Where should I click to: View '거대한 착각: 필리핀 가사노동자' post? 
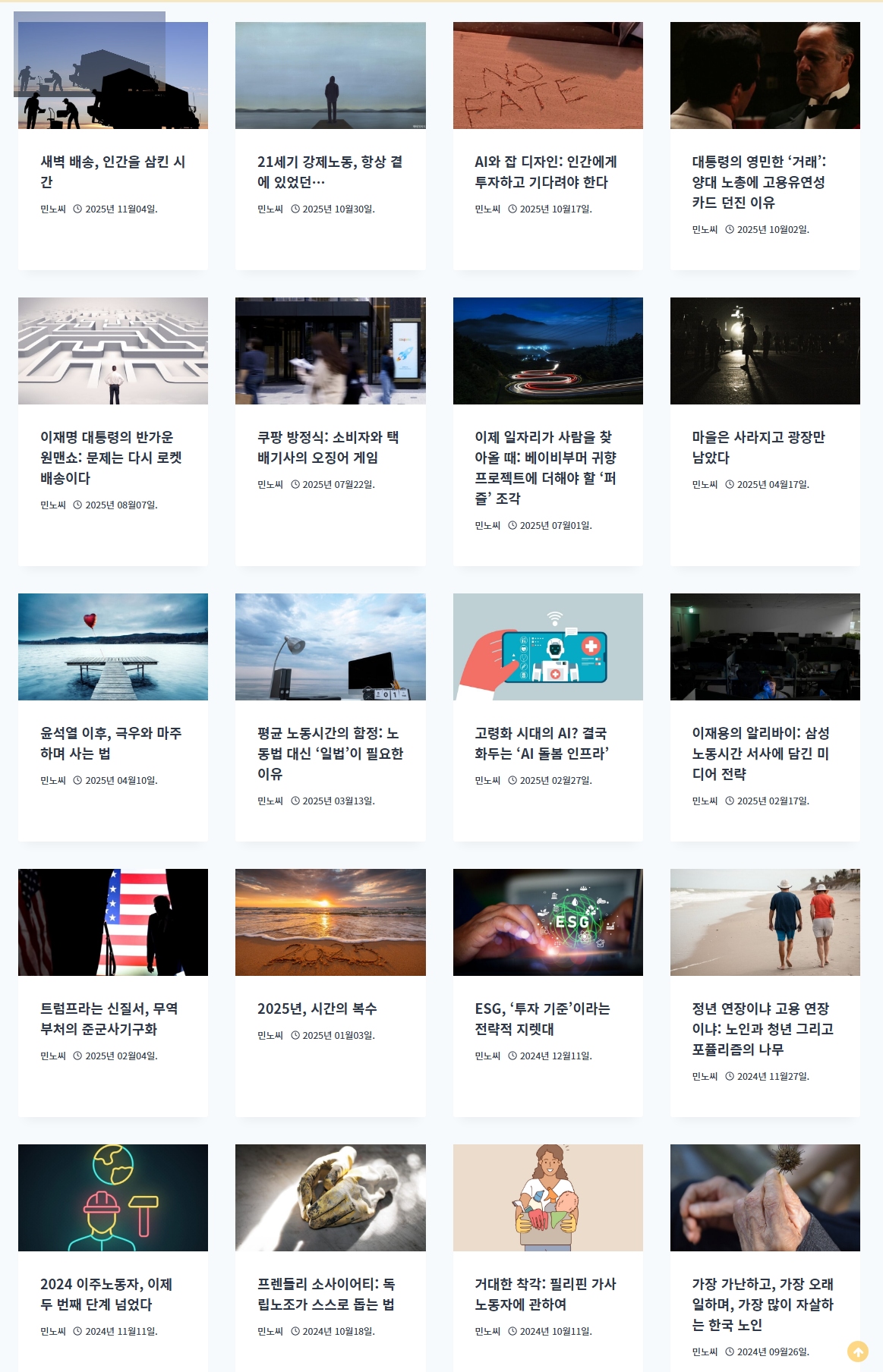545,1294
